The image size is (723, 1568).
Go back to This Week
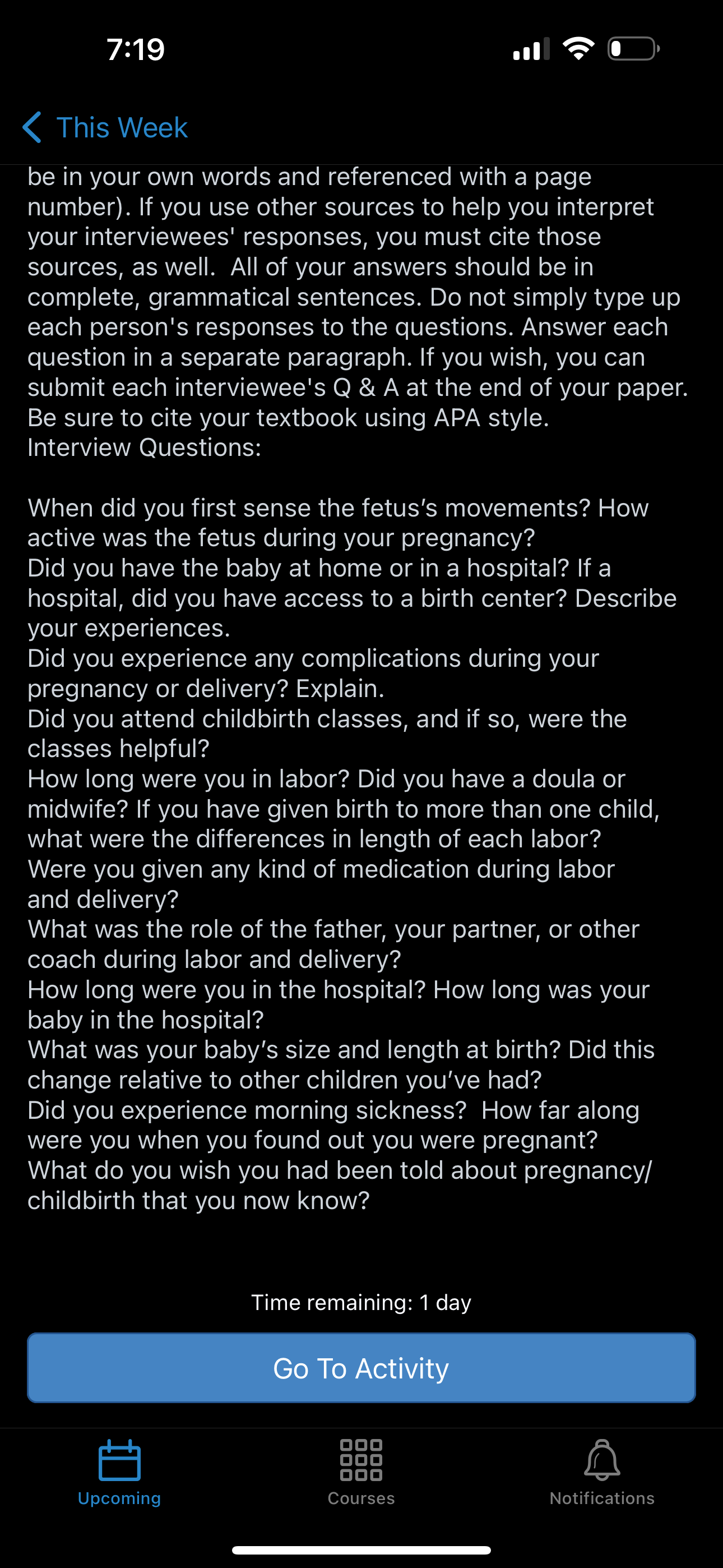(105, 128)
